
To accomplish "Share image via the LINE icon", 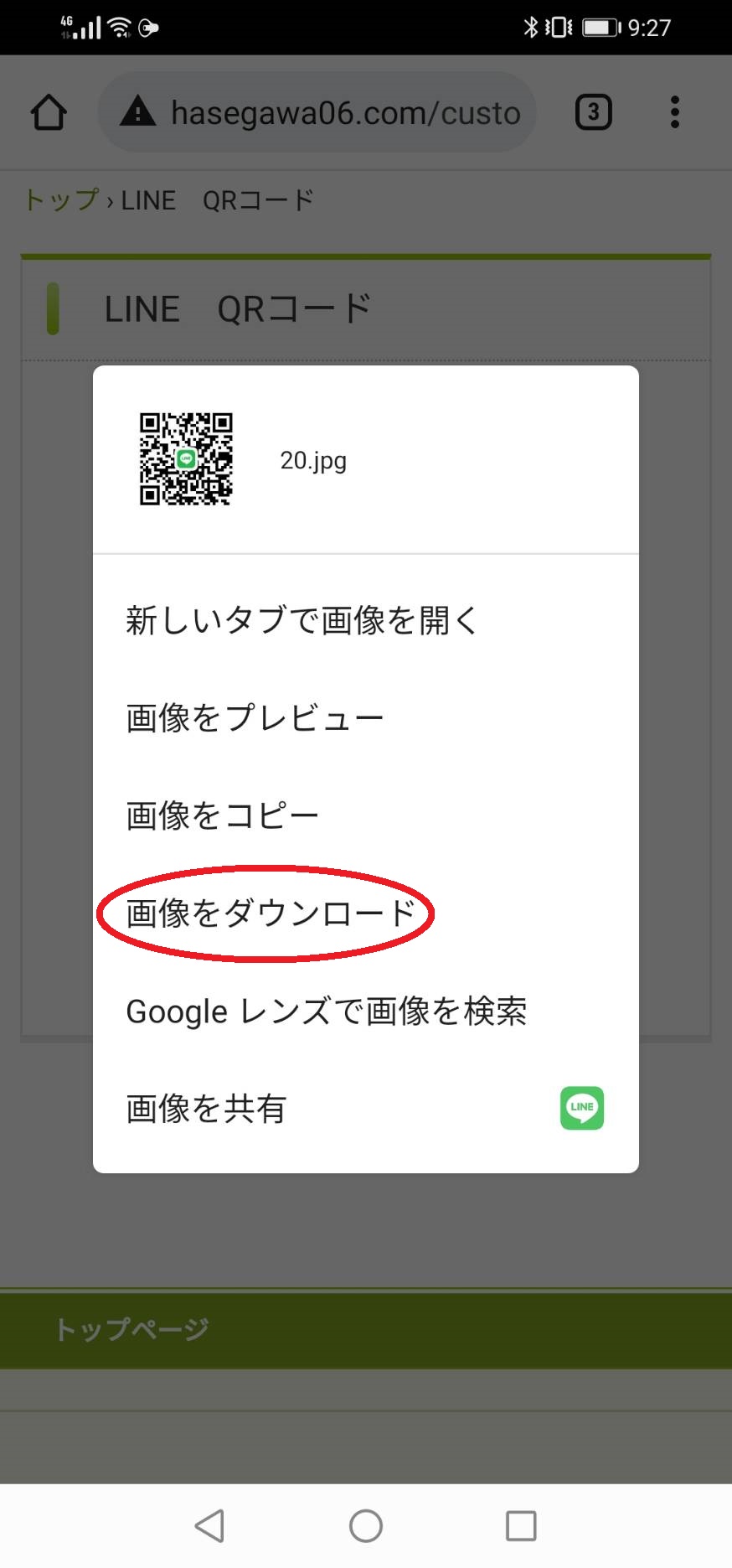I will (582, 1108).
